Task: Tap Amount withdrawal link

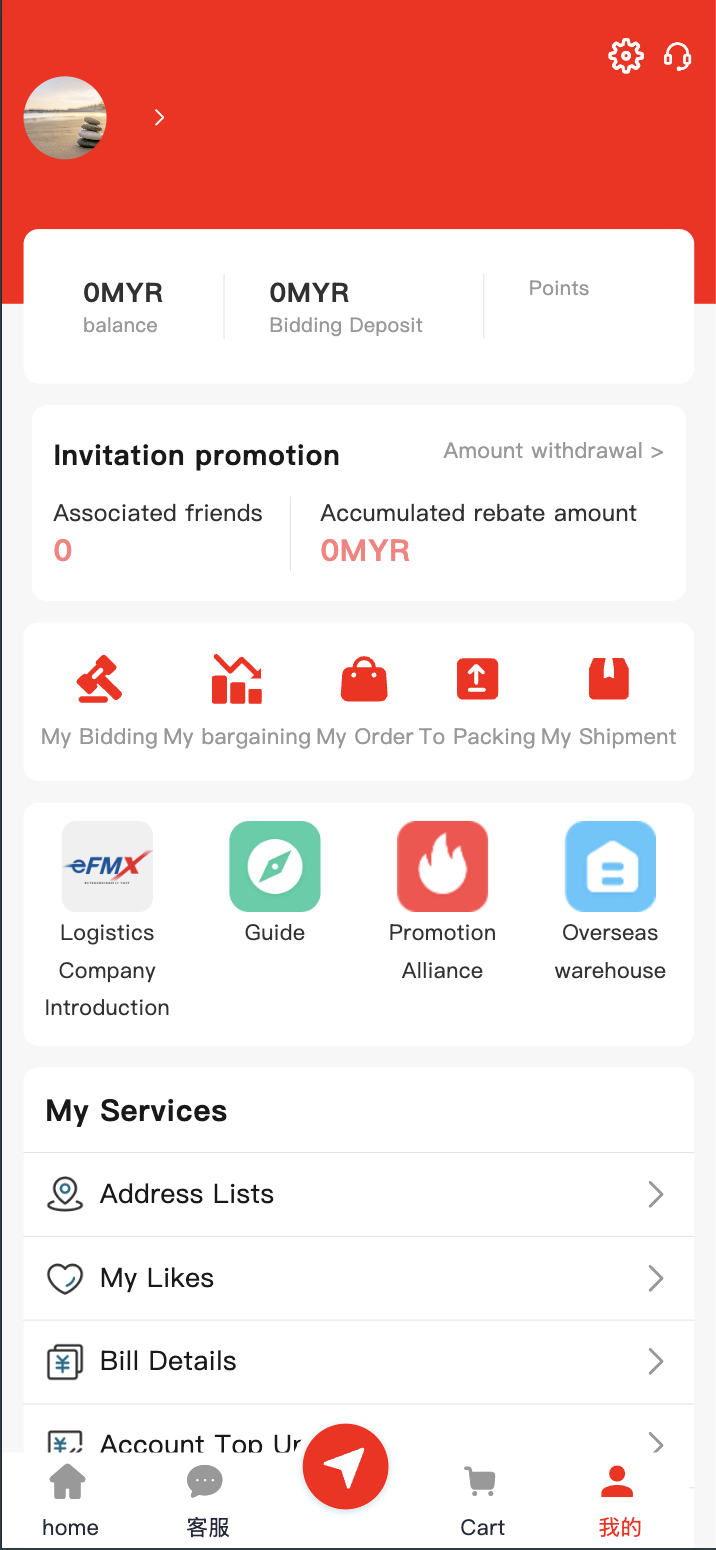Action: 553,451
